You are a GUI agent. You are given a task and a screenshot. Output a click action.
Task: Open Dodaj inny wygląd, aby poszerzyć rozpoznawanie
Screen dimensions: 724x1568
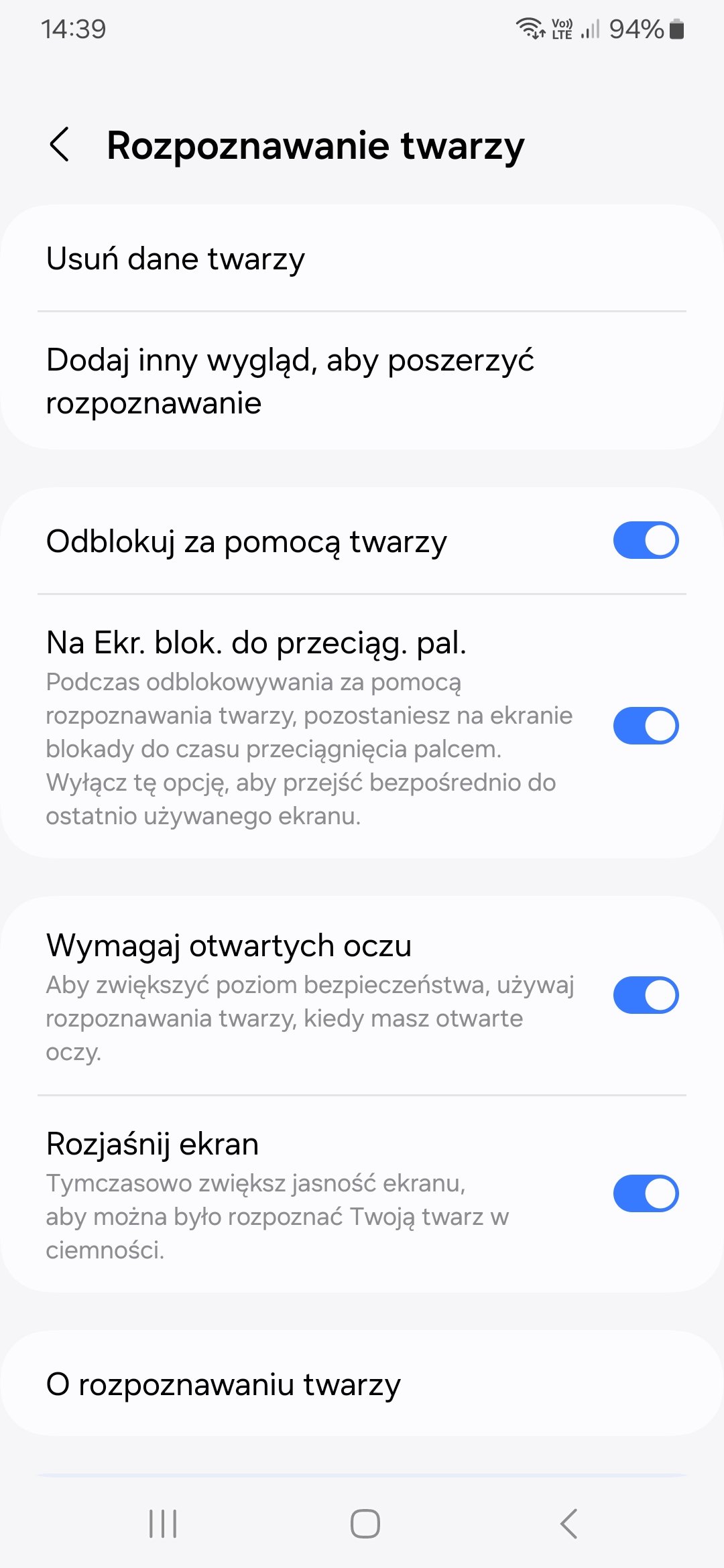[x=362, y=381]
